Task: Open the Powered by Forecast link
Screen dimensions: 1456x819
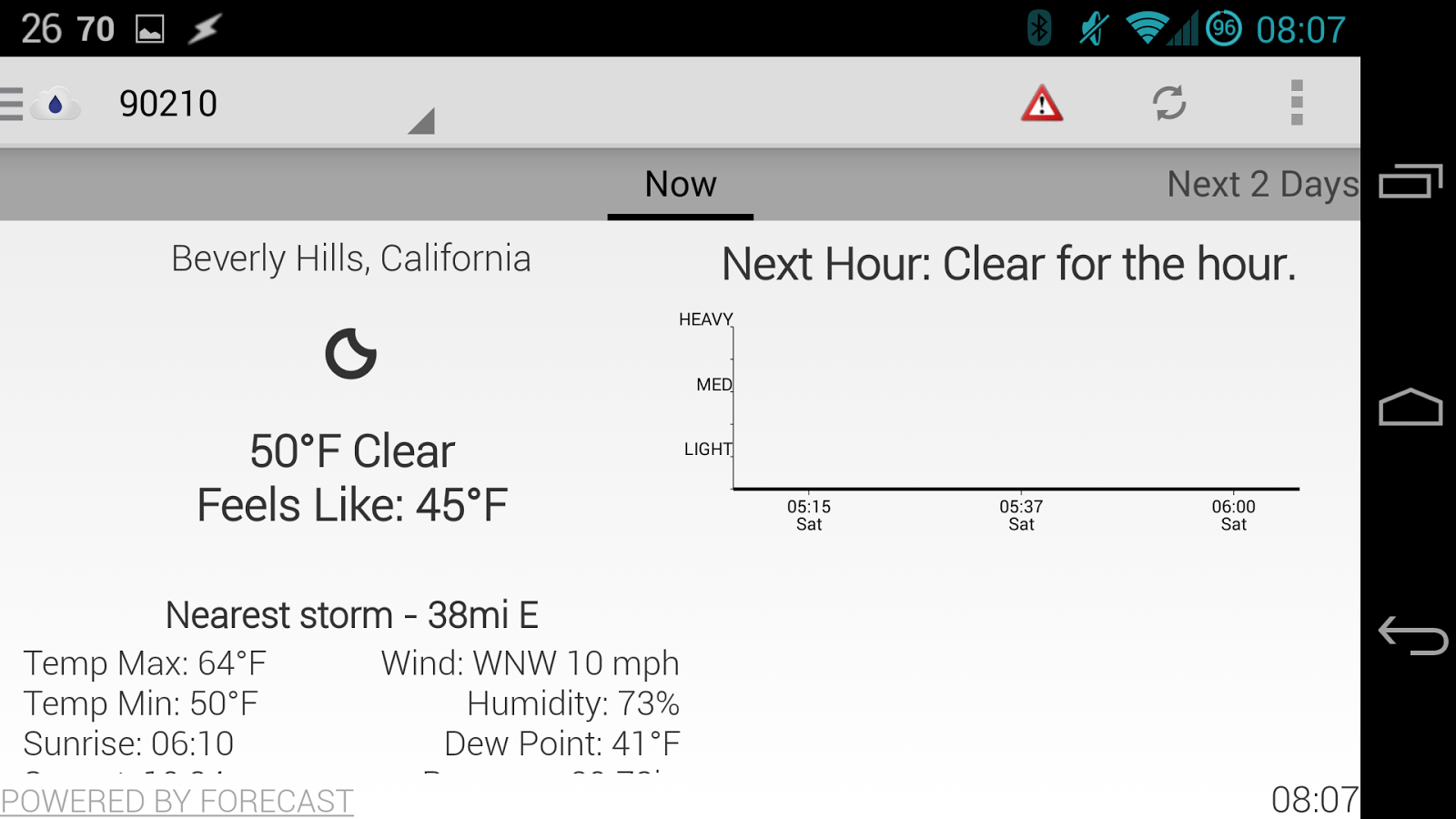Action: click(x=177, y=801)
